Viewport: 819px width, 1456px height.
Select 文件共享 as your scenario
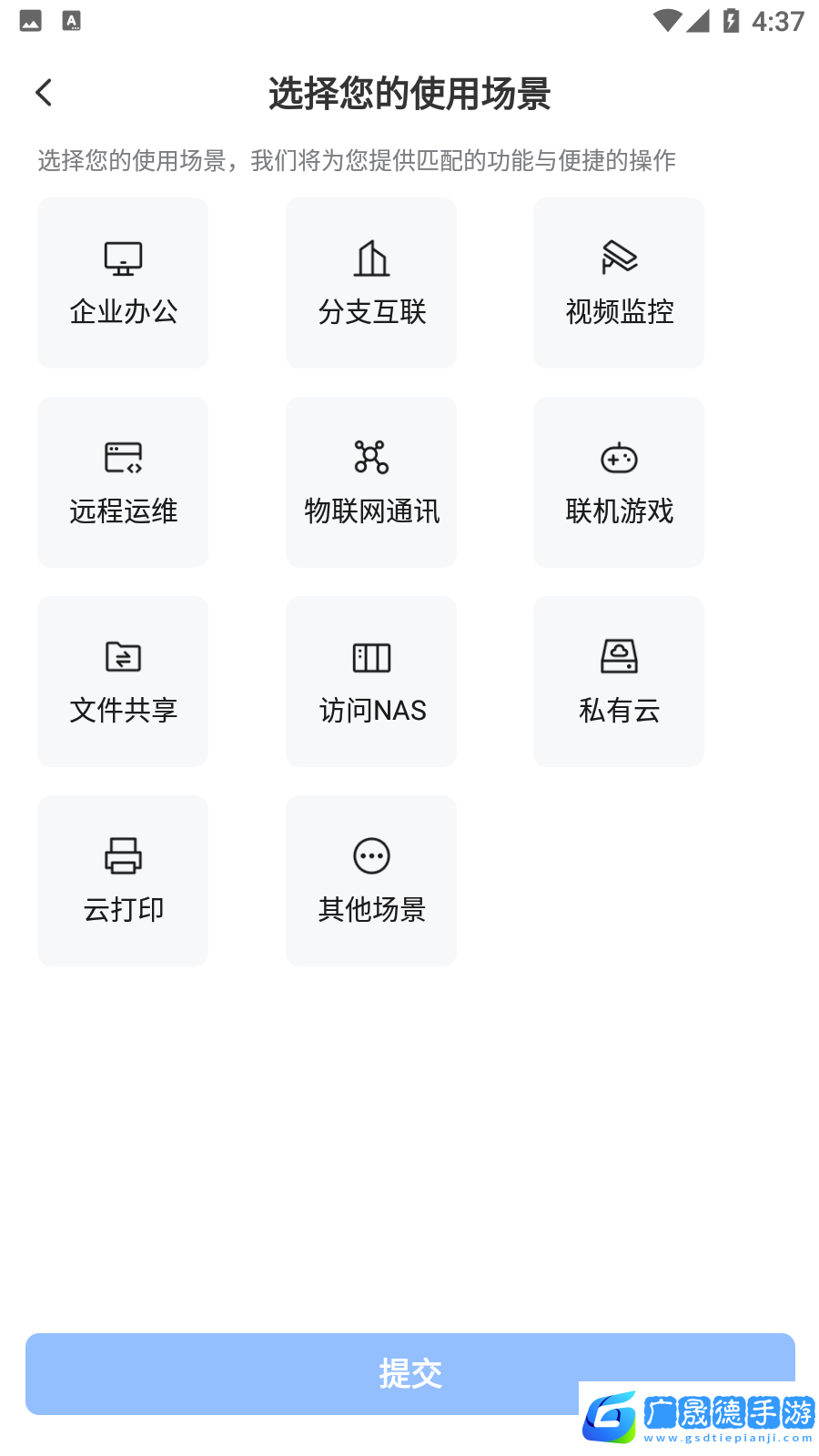[123, 682]
